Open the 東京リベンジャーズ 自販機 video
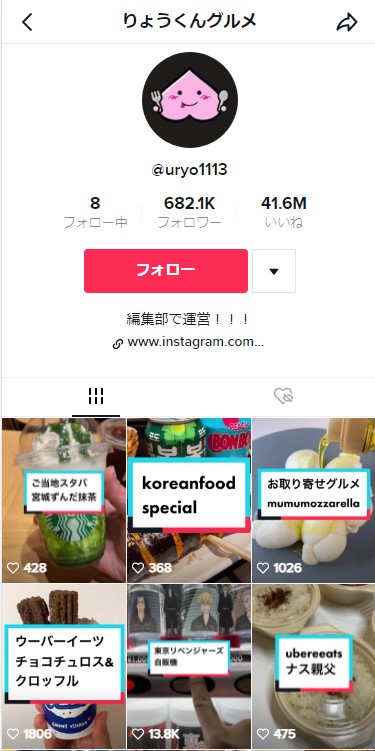 pos(189,666)
